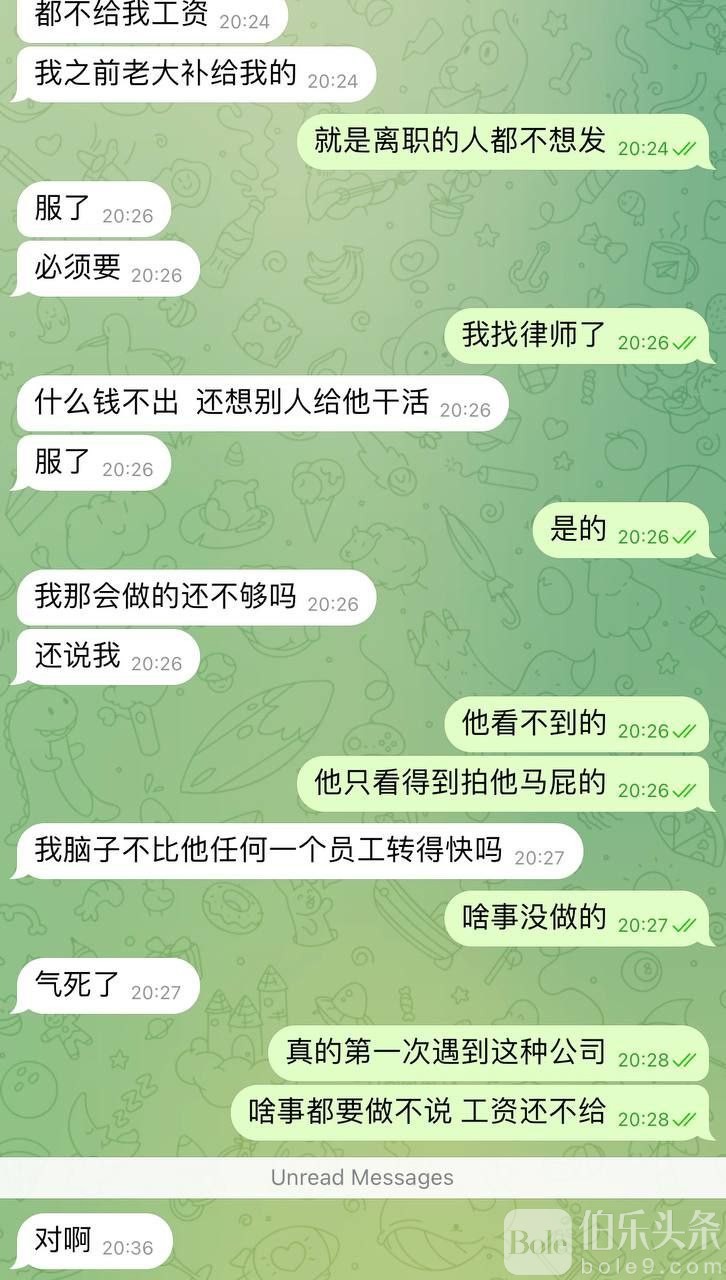The image size is (726, 1280).
Task: Open options for message 气死了
Action: (106, 986)
